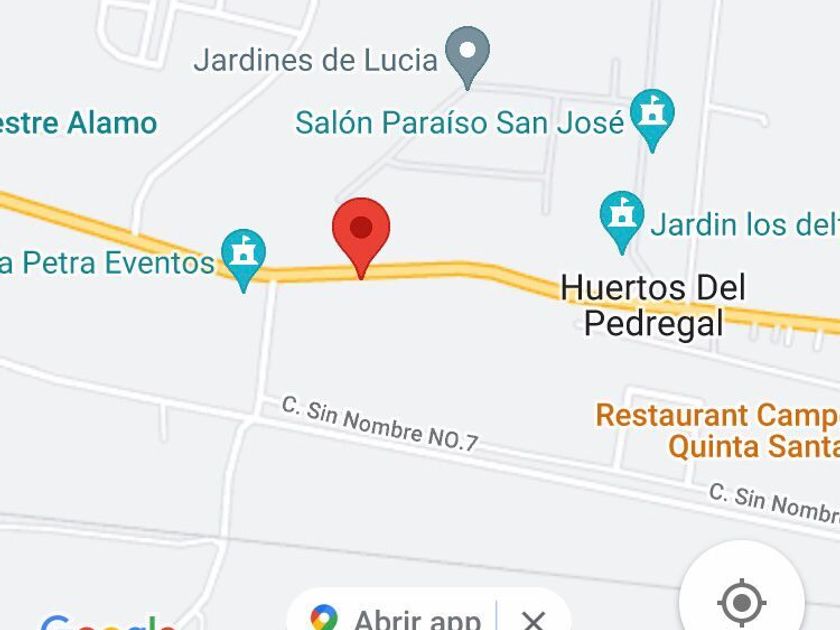
Task: Open the Petra Eventos venue pin
Action: tap(243, 257)
